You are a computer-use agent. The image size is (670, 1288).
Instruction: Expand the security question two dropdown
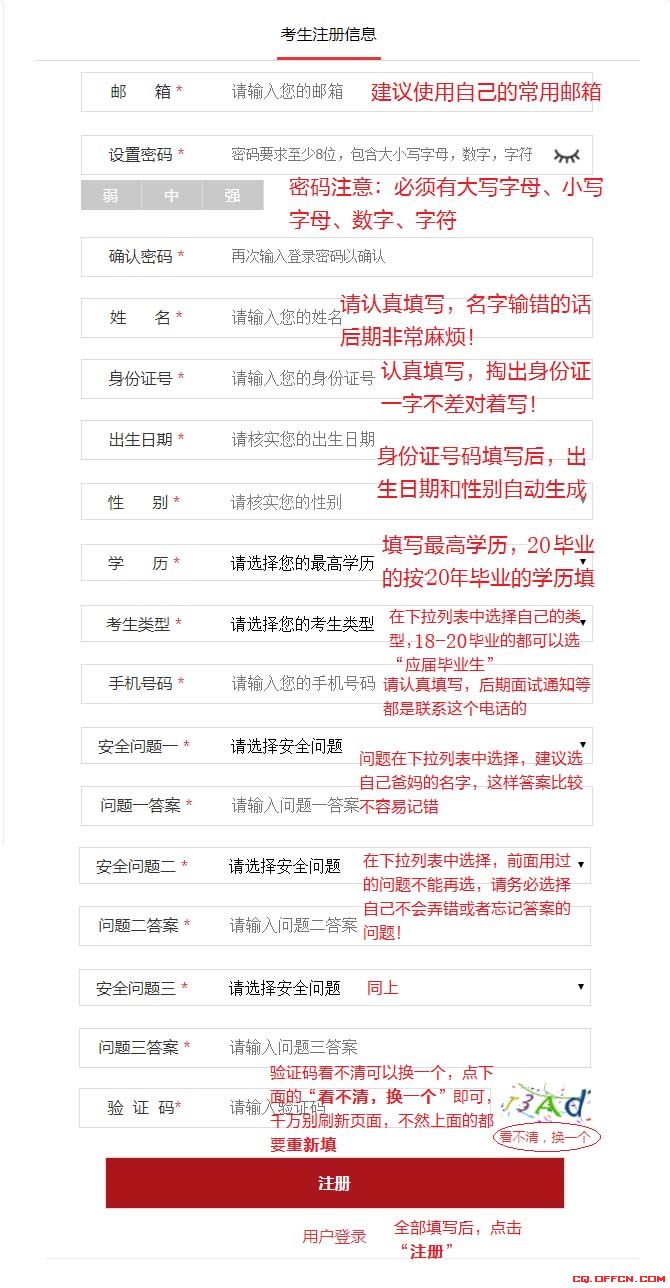(x=335, y=866)
